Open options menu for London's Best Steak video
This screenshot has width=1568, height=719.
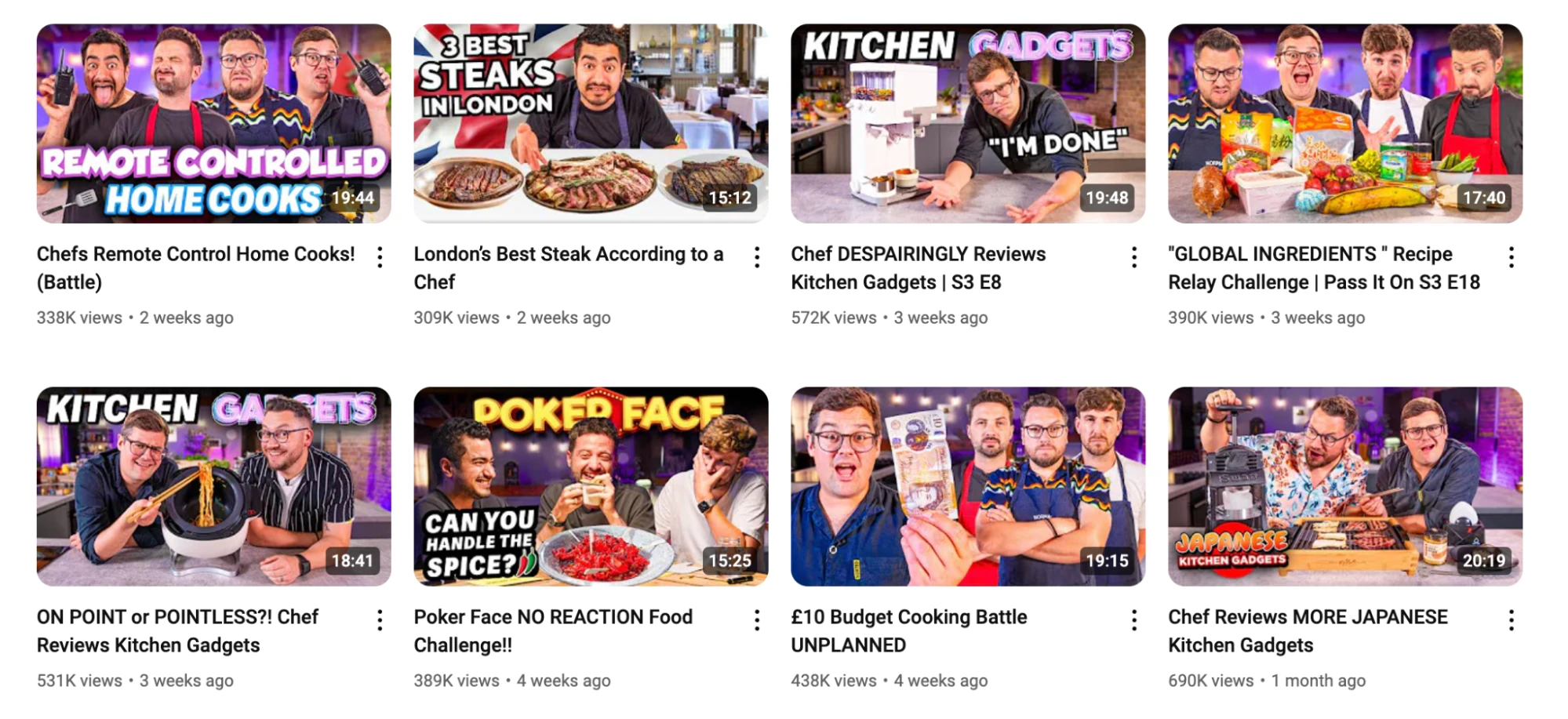757,257
